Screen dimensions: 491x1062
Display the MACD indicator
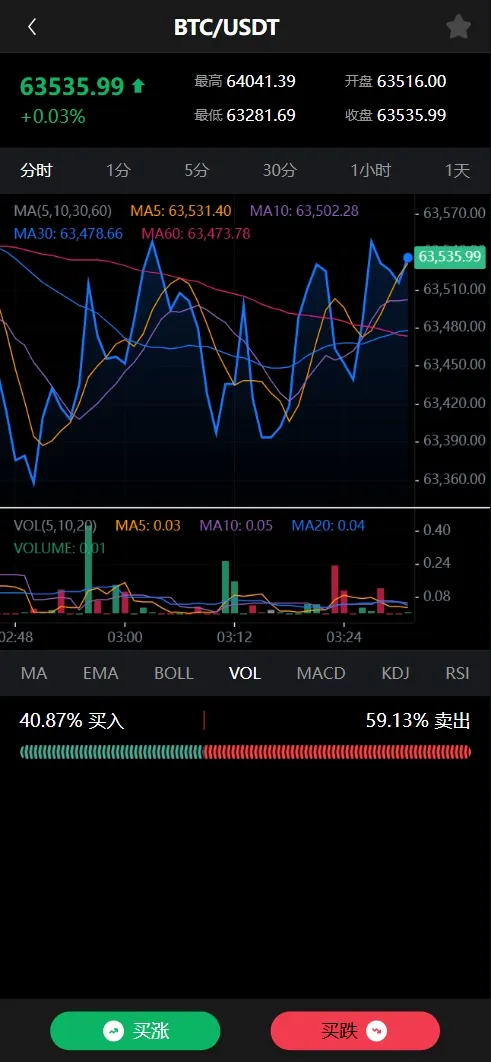click(x=321, y=673)
